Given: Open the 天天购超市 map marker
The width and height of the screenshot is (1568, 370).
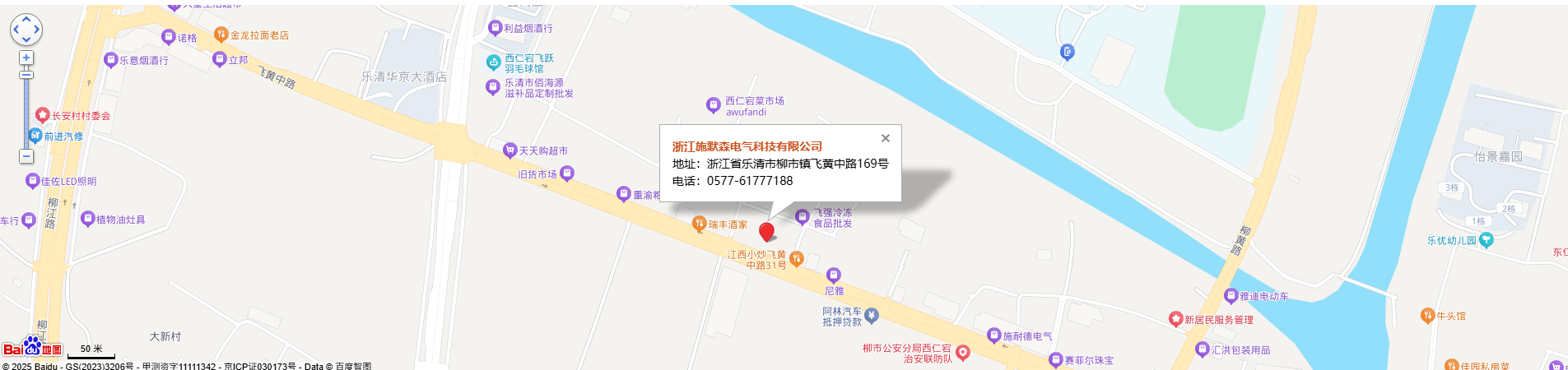Looking at the screenshot, I should click(509, 150).
